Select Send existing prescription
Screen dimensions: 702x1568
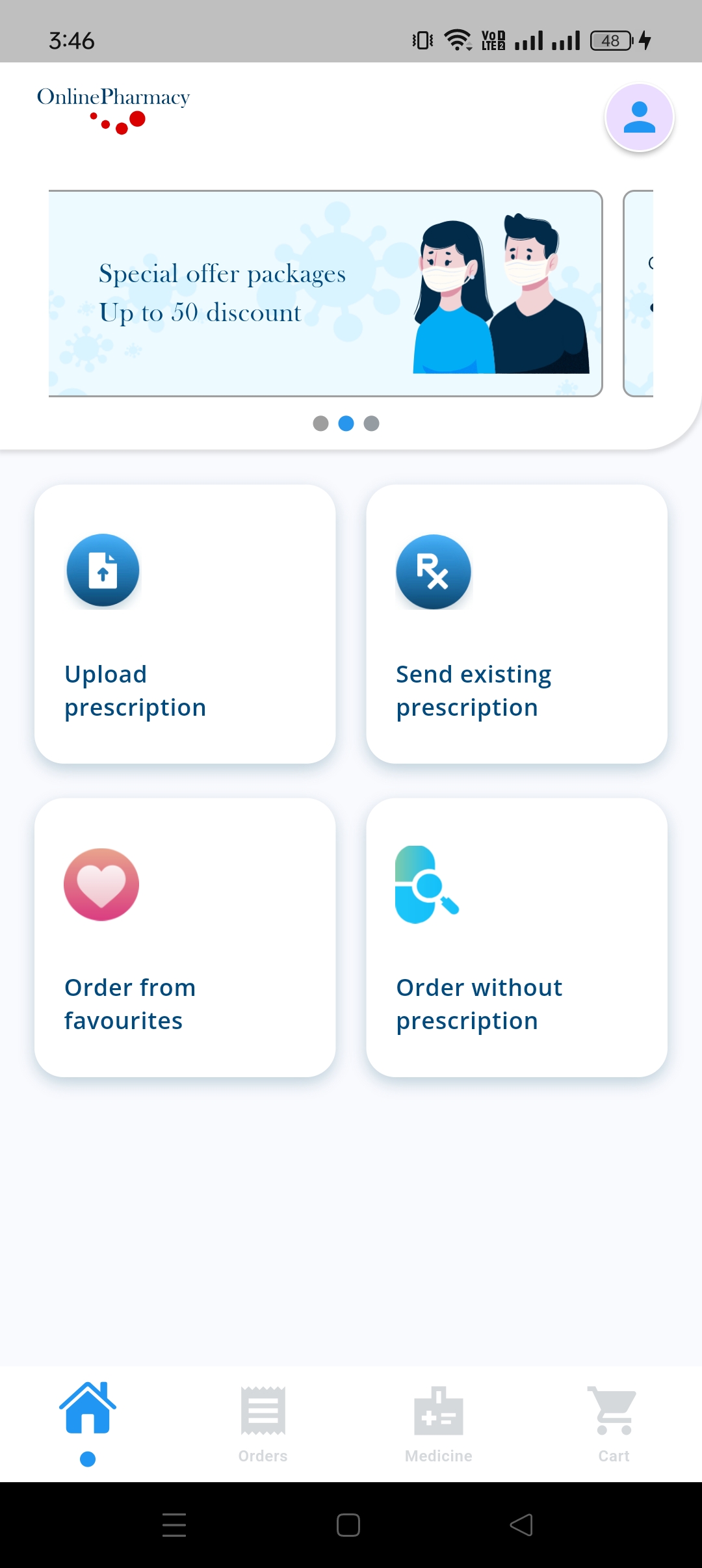click(x=517, y=624)
